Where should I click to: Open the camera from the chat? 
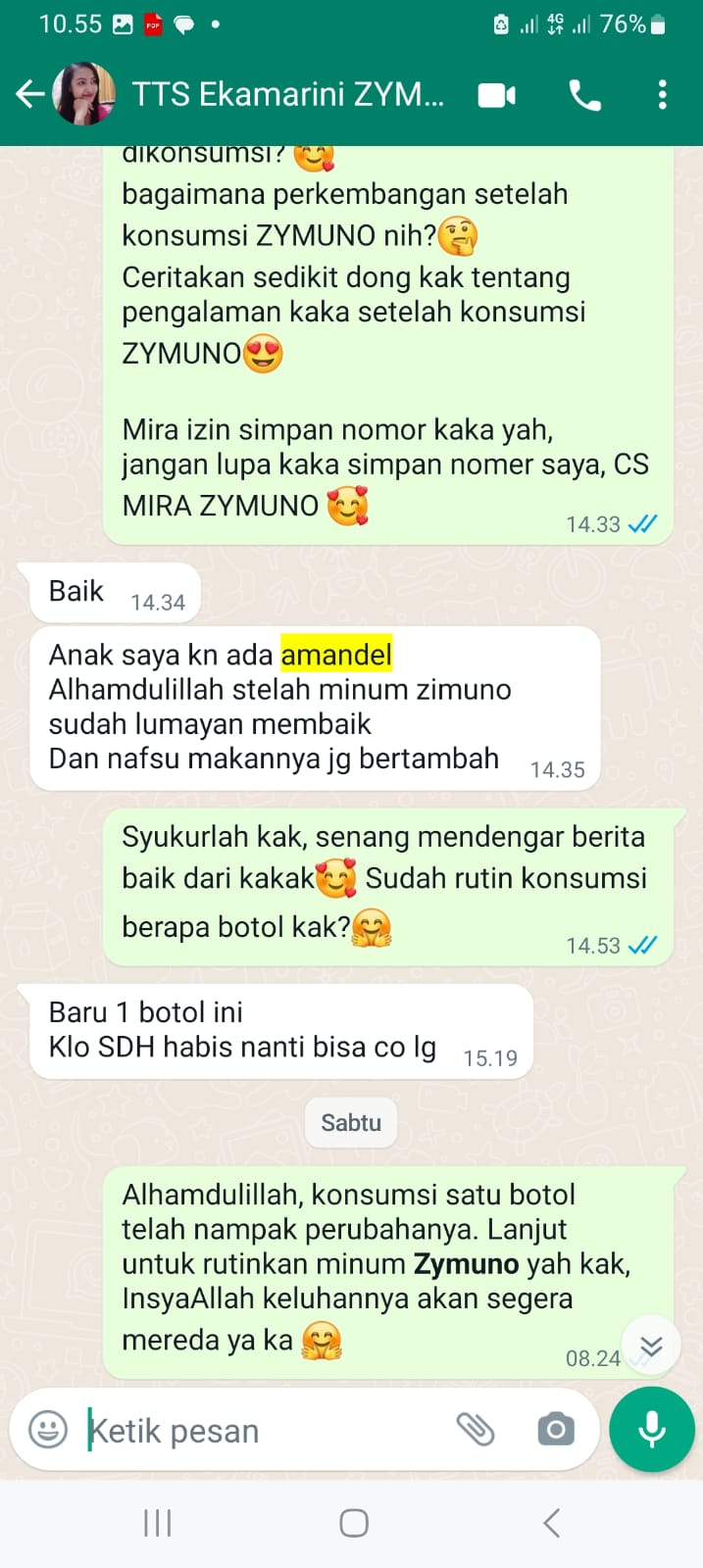556,1430
